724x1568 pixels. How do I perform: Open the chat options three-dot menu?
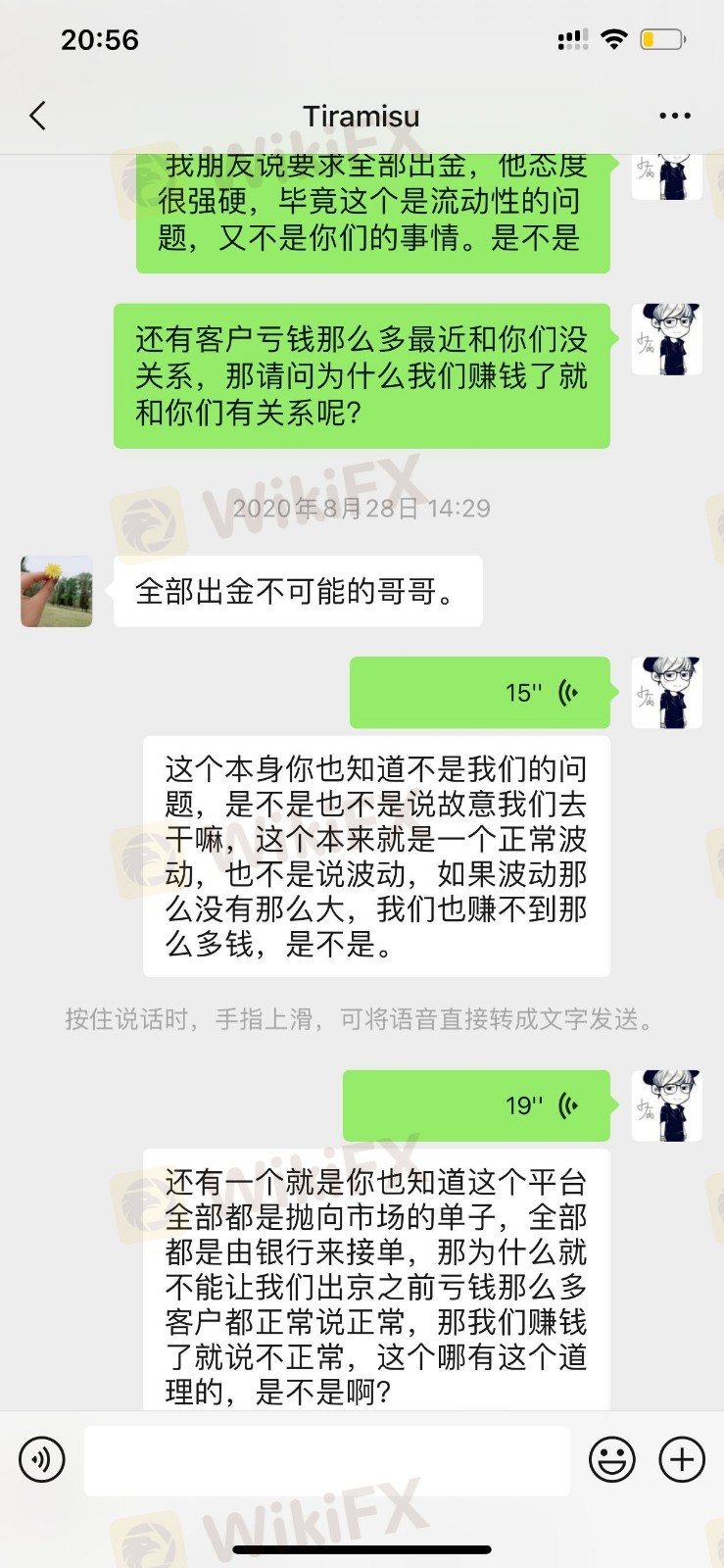pyautogui.click(x=674, y=116)
